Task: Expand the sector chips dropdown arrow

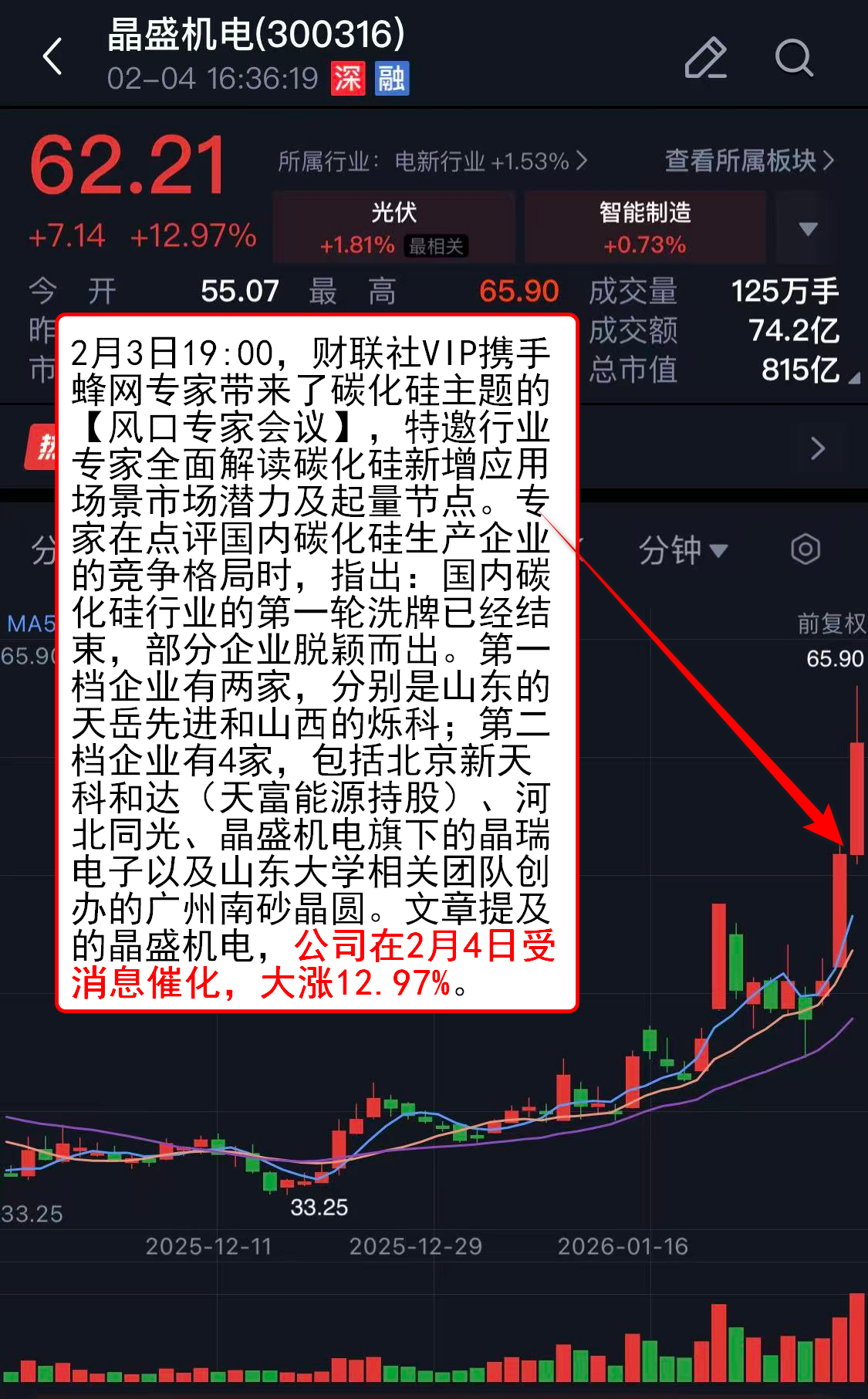Action: coord(808,228)
